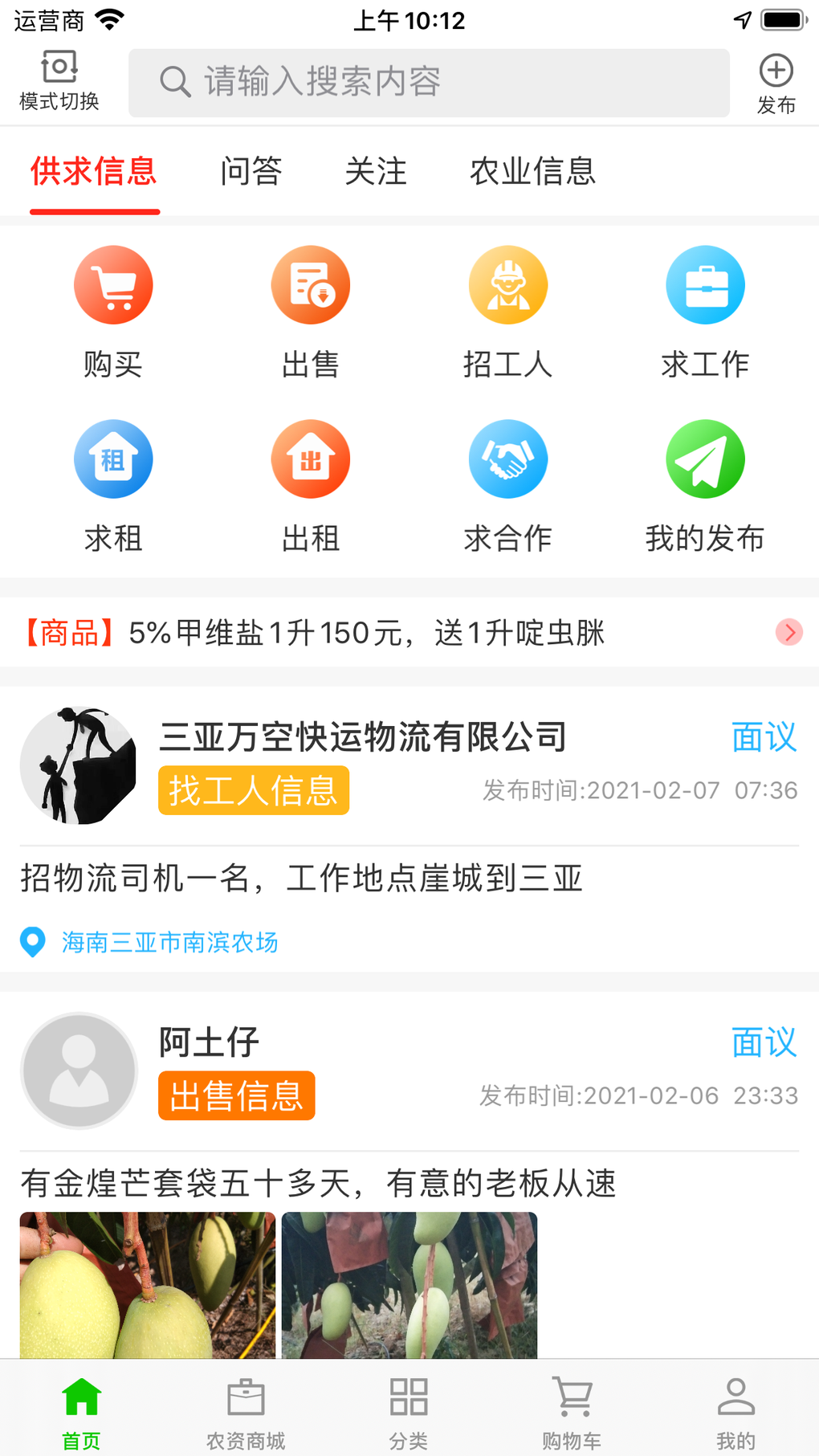Image resolution: width=819 pixels, height=1456 pixels.
Task: Go to the 农资商城 tab
Action: point(246,1413)
